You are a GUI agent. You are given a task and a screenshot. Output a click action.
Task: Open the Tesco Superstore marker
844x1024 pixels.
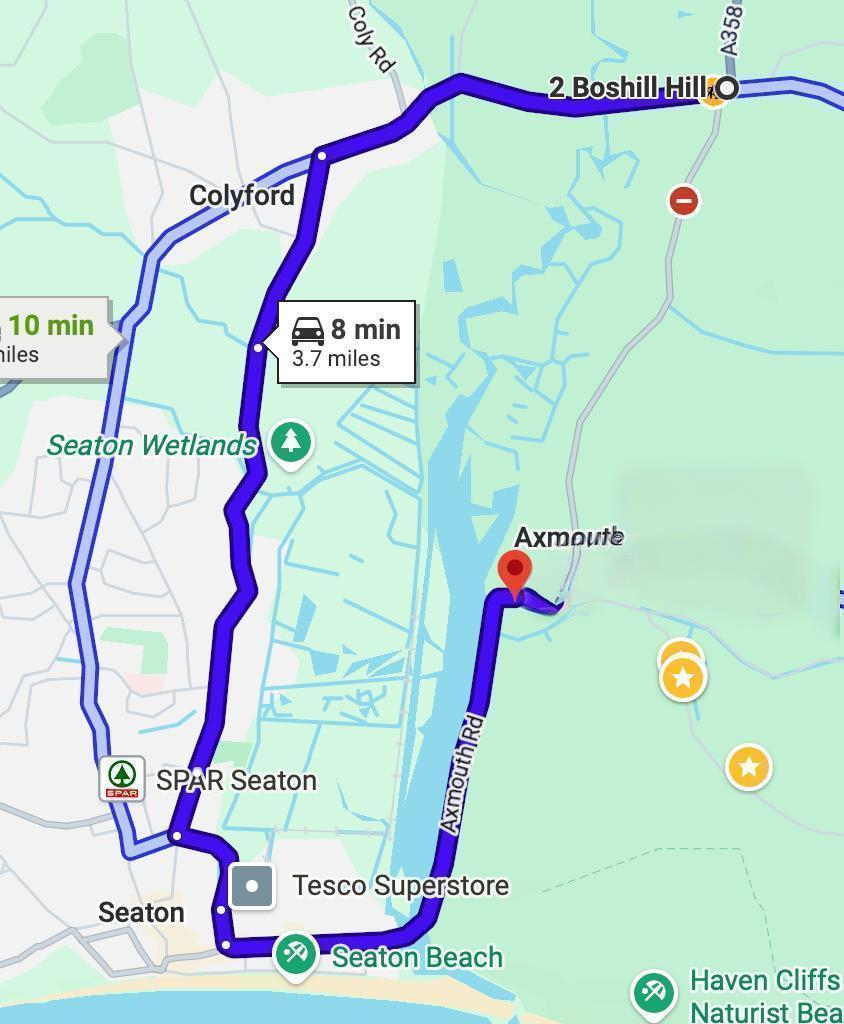[x=252, y=885]
